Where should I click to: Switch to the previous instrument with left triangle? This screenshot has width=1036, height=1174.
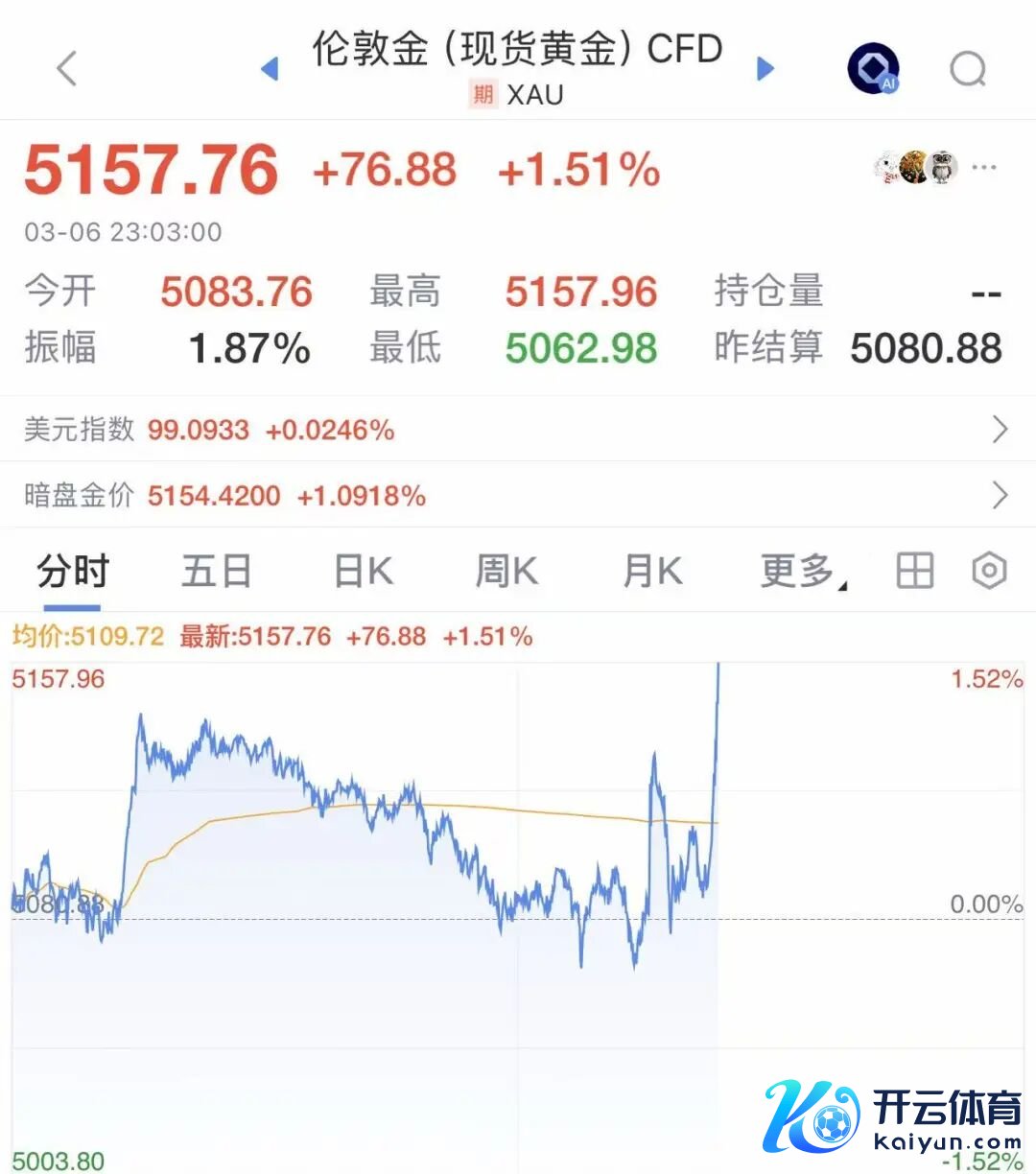pyautogui.click(x=270, y=69)
